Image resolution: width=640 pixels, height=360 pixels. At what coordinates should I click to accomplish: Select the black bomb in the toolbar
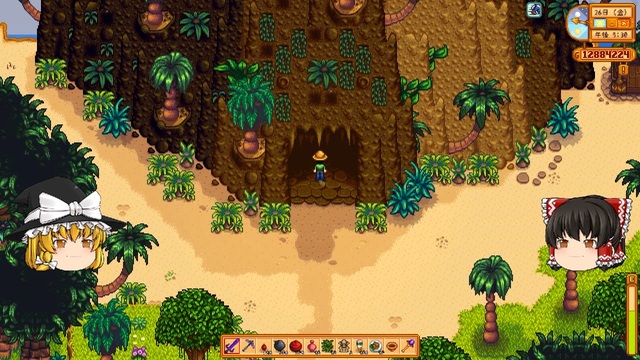click(280, 346)
